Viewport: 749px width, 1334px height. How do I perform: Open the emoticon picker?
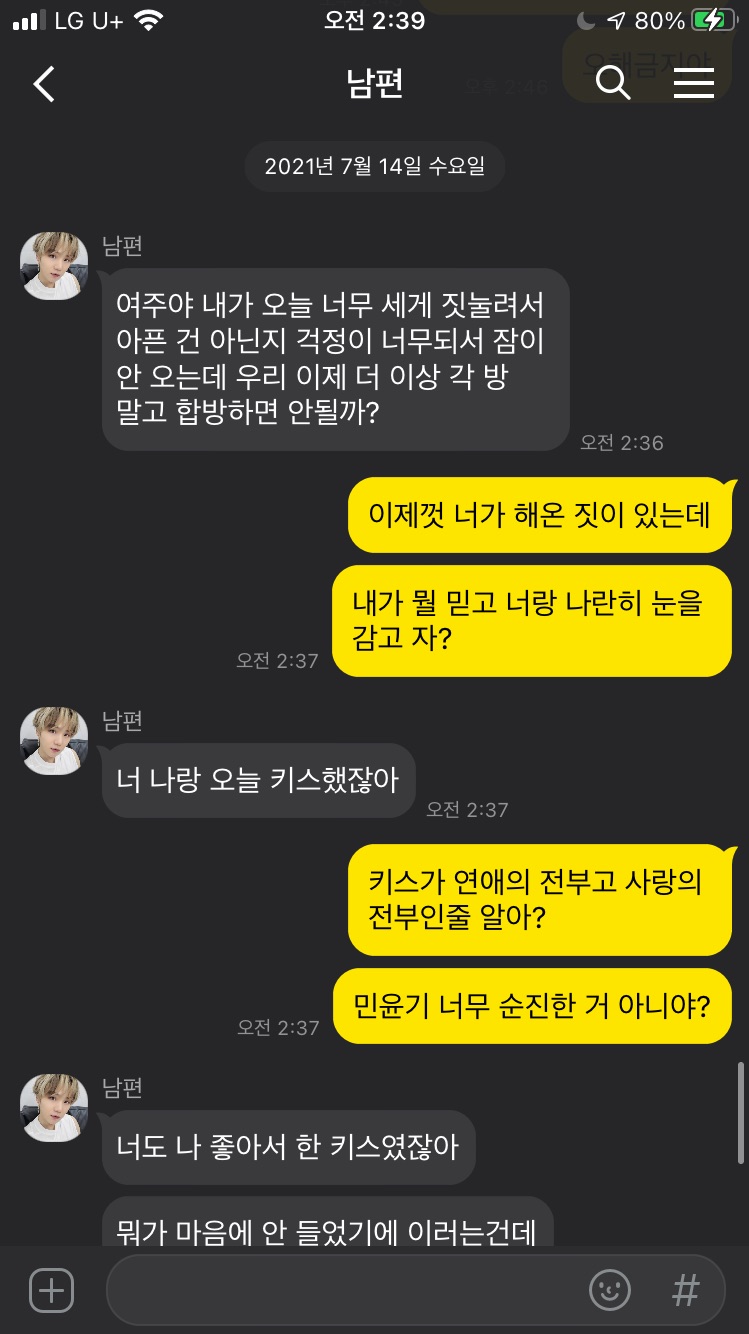[610, 1290]
